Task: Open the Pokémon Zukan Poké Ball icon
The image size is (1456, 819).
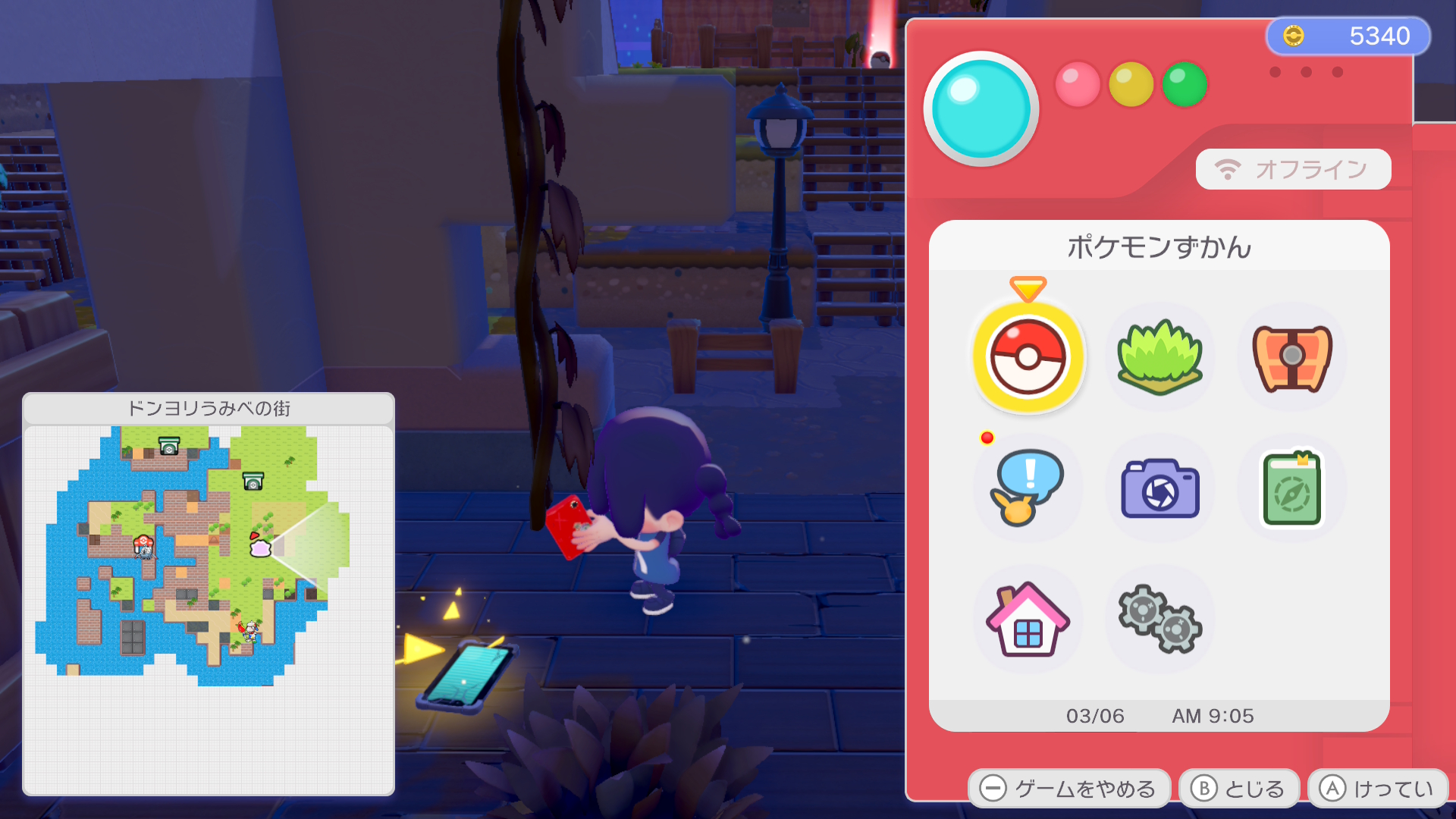Action: (1028, 356)
